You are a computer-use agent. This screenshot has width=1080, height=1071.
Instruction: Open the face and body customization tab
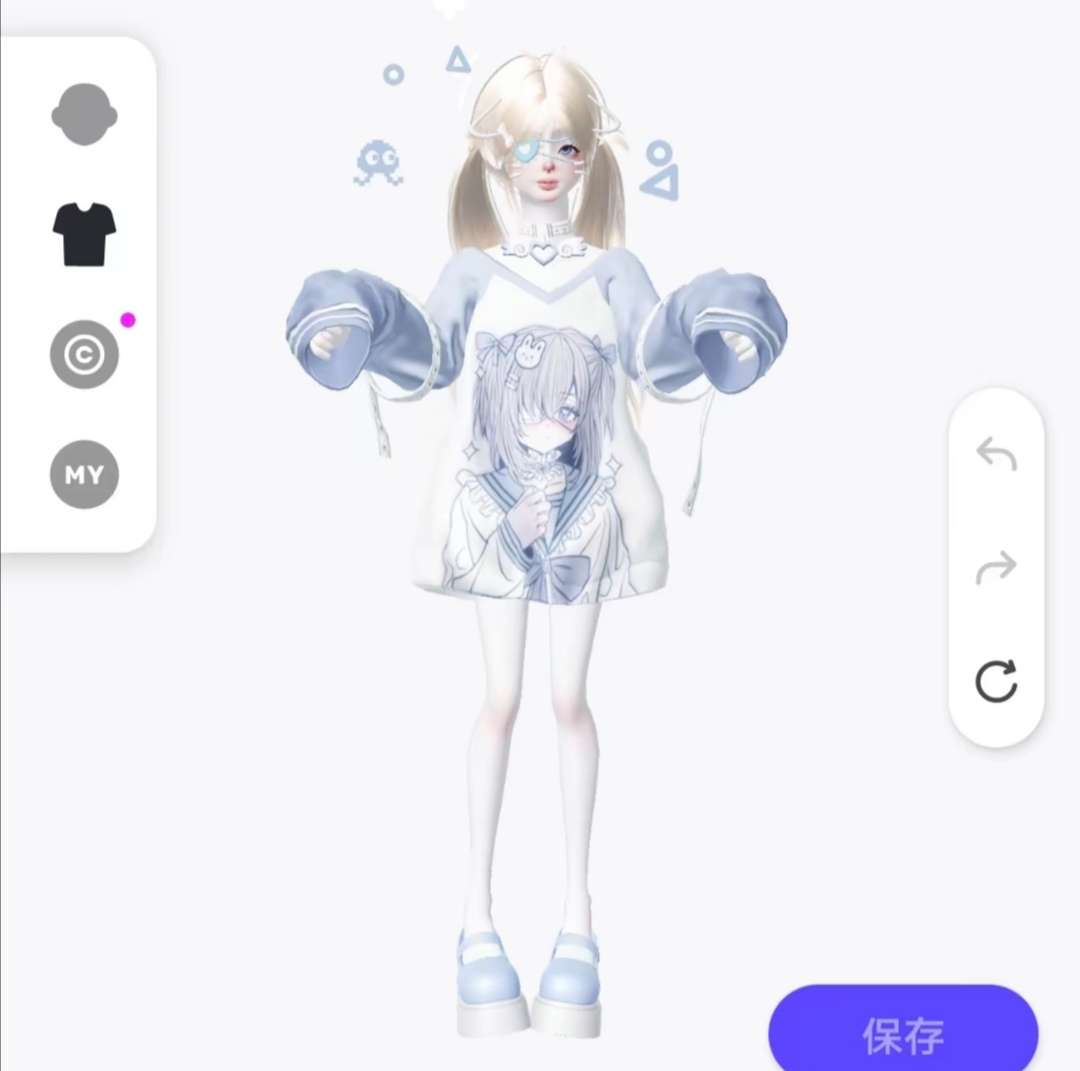84,114
